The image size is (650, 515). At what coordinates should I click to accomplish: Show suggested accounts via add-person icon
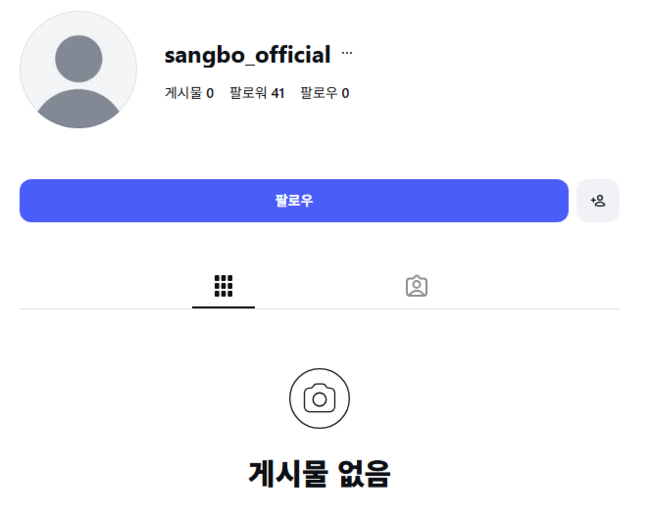(598, 201)
